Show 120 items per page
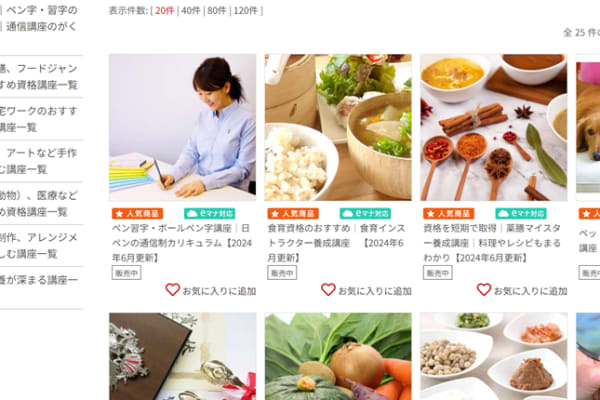 (247, 10)
